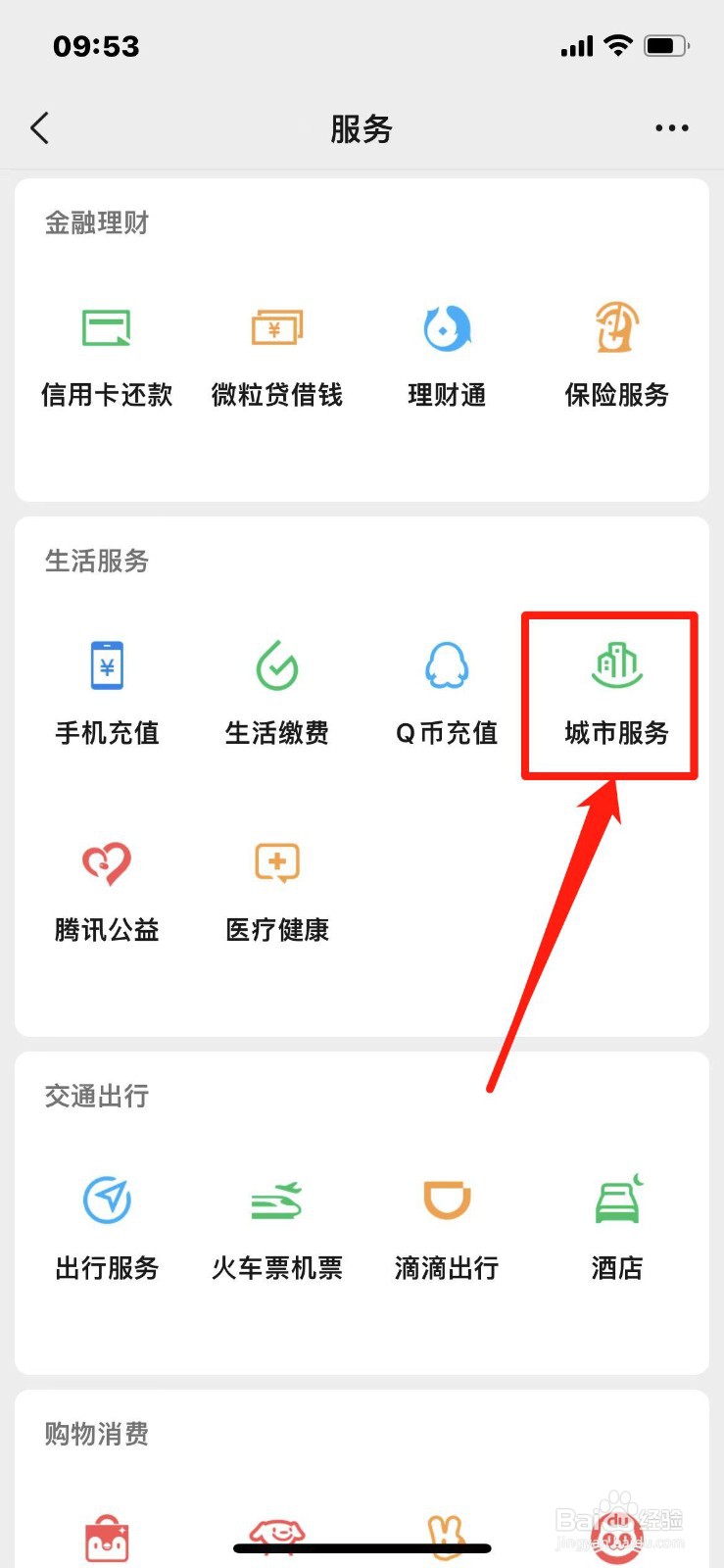The image size is (724, 1568).
Task: Go back using the back arrow
Action: pos(39,127)
